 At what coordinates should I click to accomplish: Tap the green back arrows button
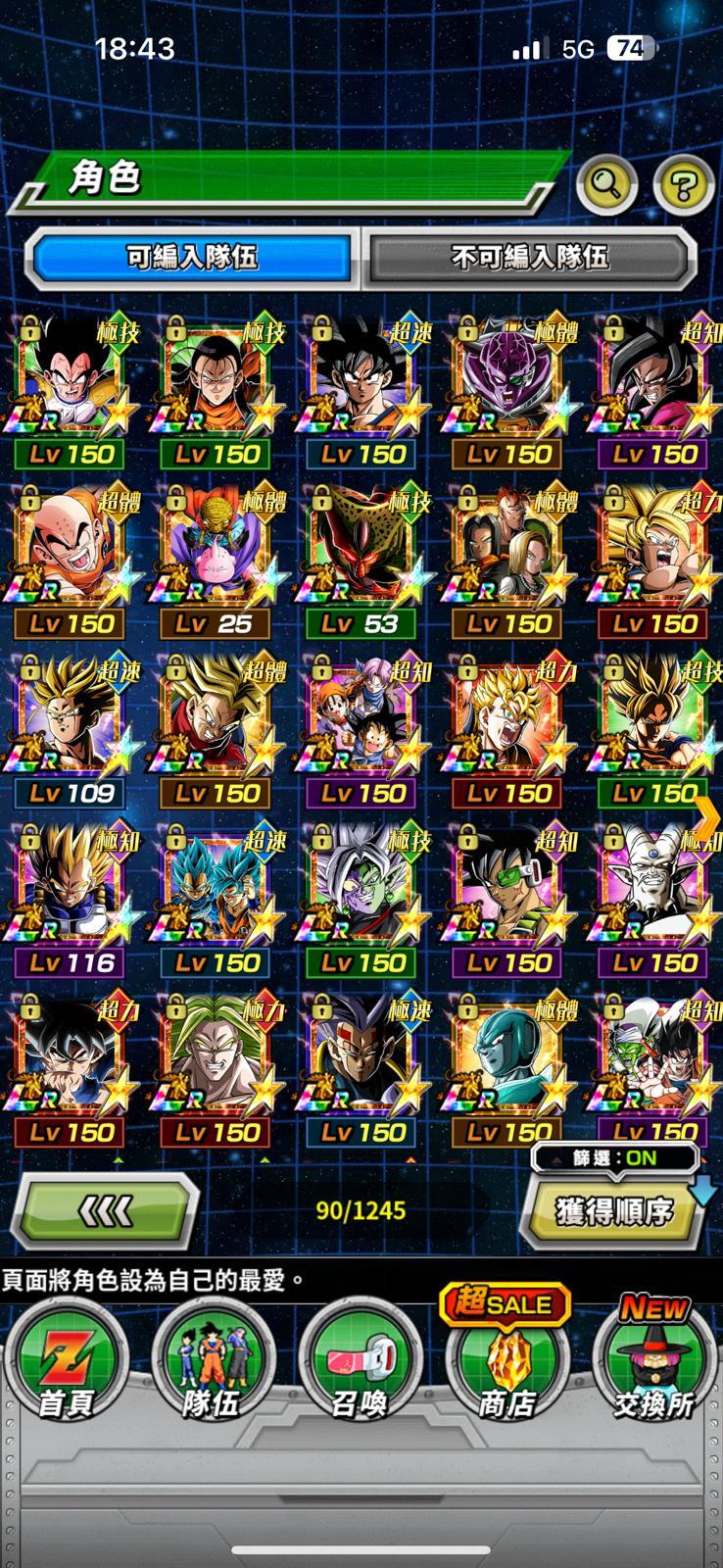tap(106, 1211)
